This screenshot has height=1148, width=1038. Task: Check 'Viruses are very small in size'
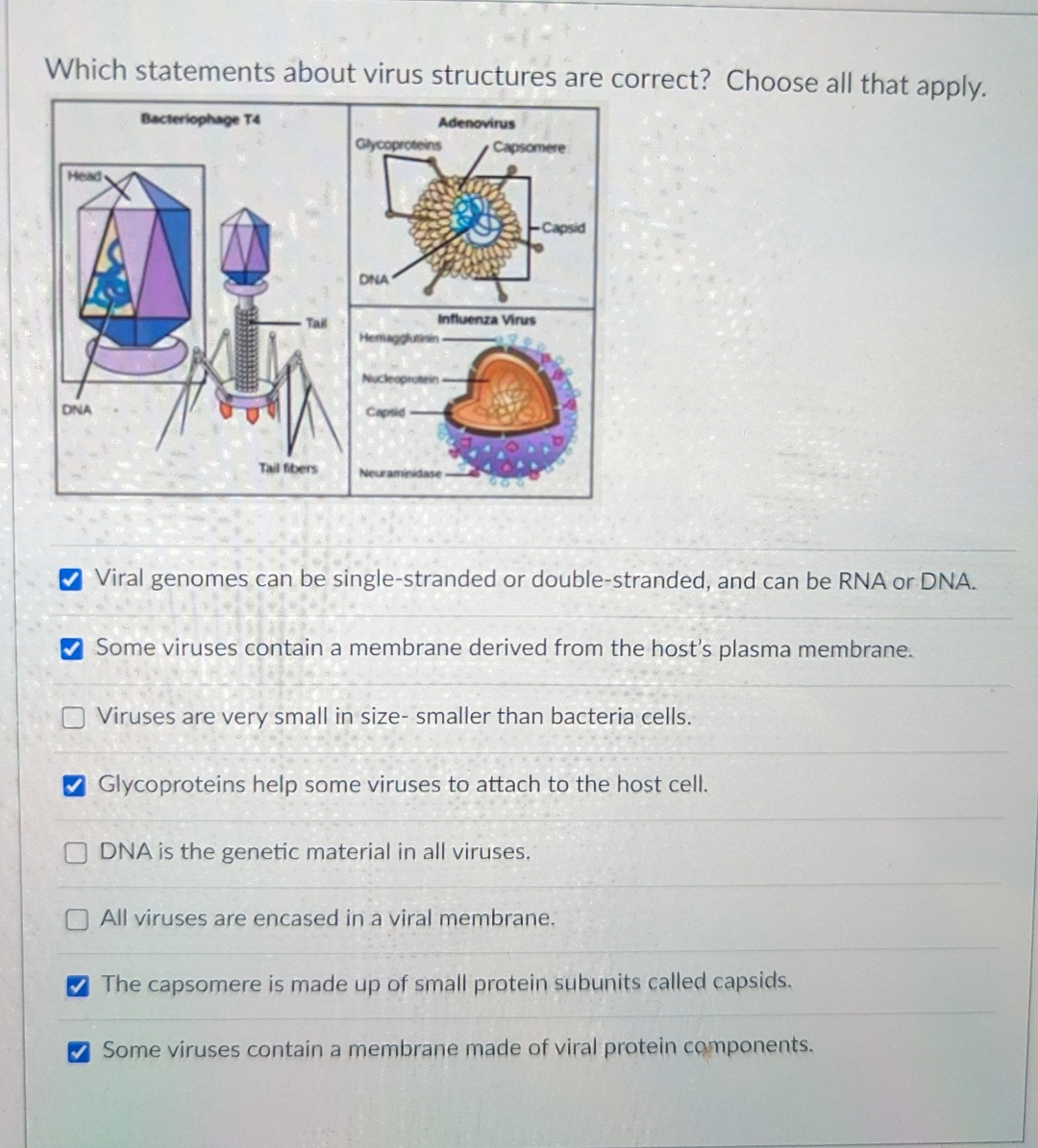coord(73,718)
